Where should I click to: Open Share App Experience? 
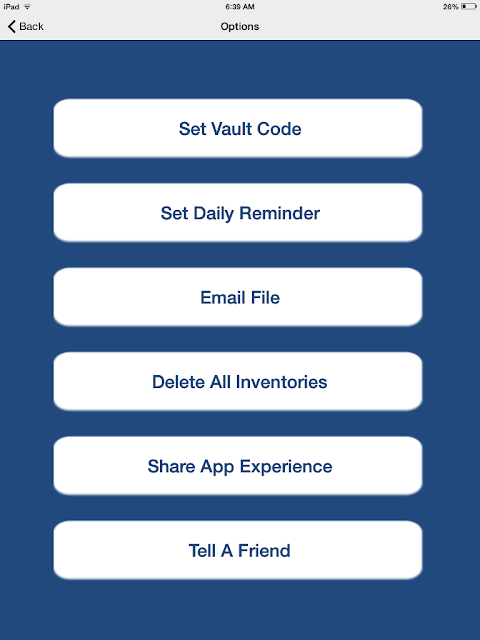tap(238, 466)
